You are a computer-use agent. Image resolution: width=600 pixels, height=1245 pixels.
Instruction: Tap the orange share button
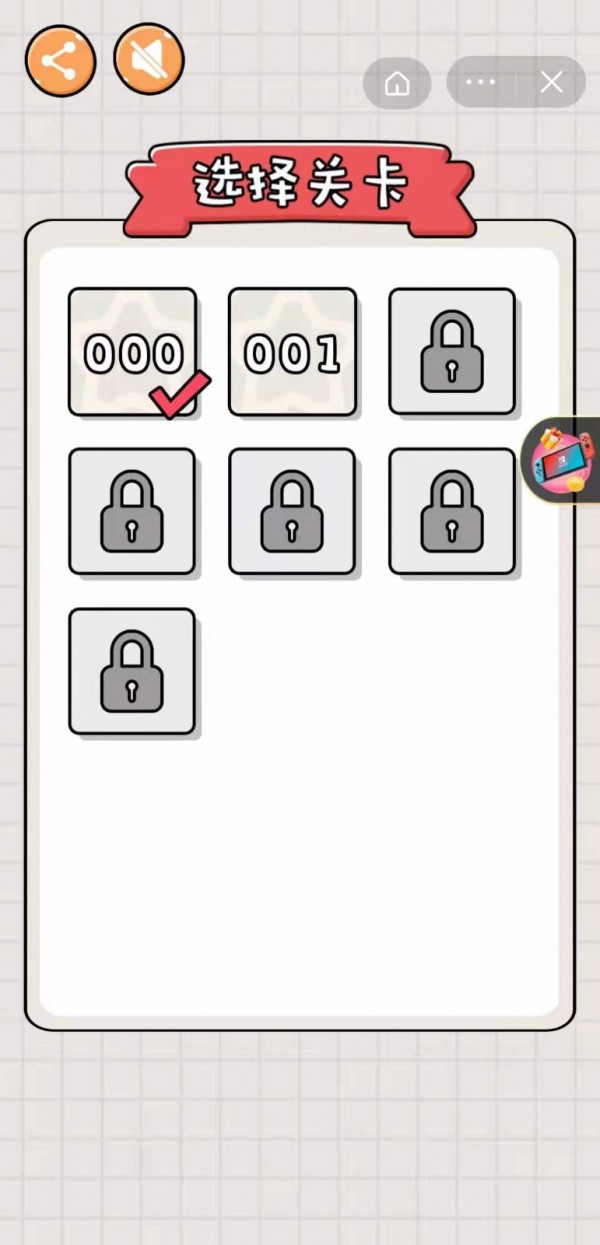pyautogui.click(x=61, y=61)
